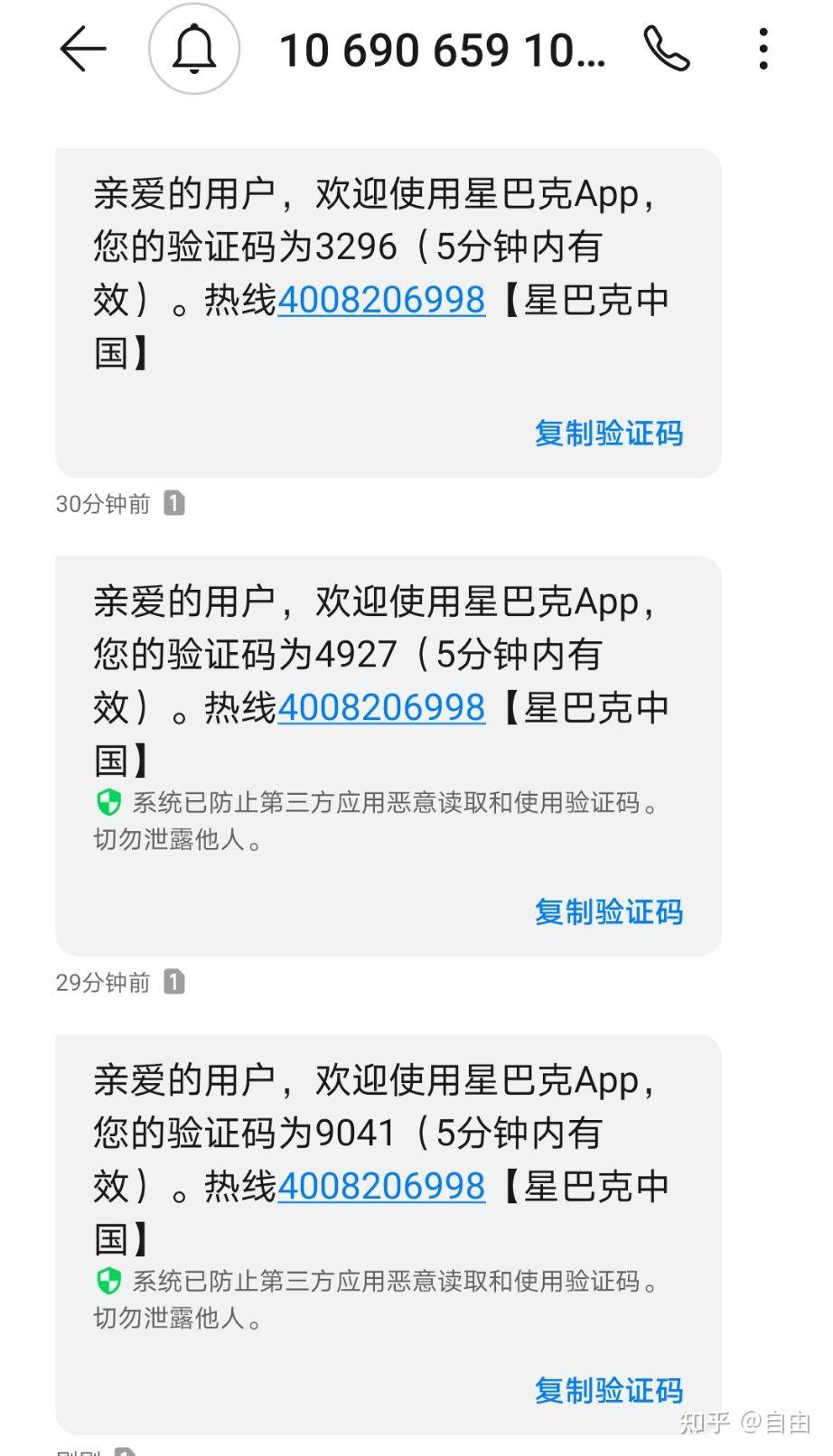Image resolution: width=833 pixels, height=1456 pixels.
Task: Tap 复制验证码 in the bottom message
Action: (x=608, y=1390)
